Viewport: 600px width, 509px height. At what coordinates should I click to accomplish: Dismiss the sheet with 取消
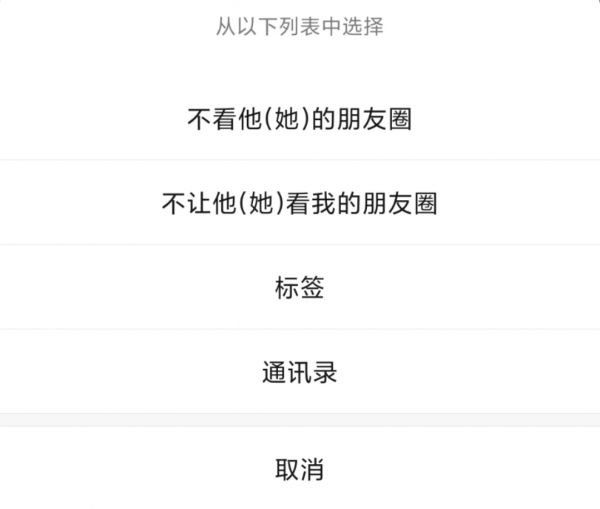click(300, 468)
